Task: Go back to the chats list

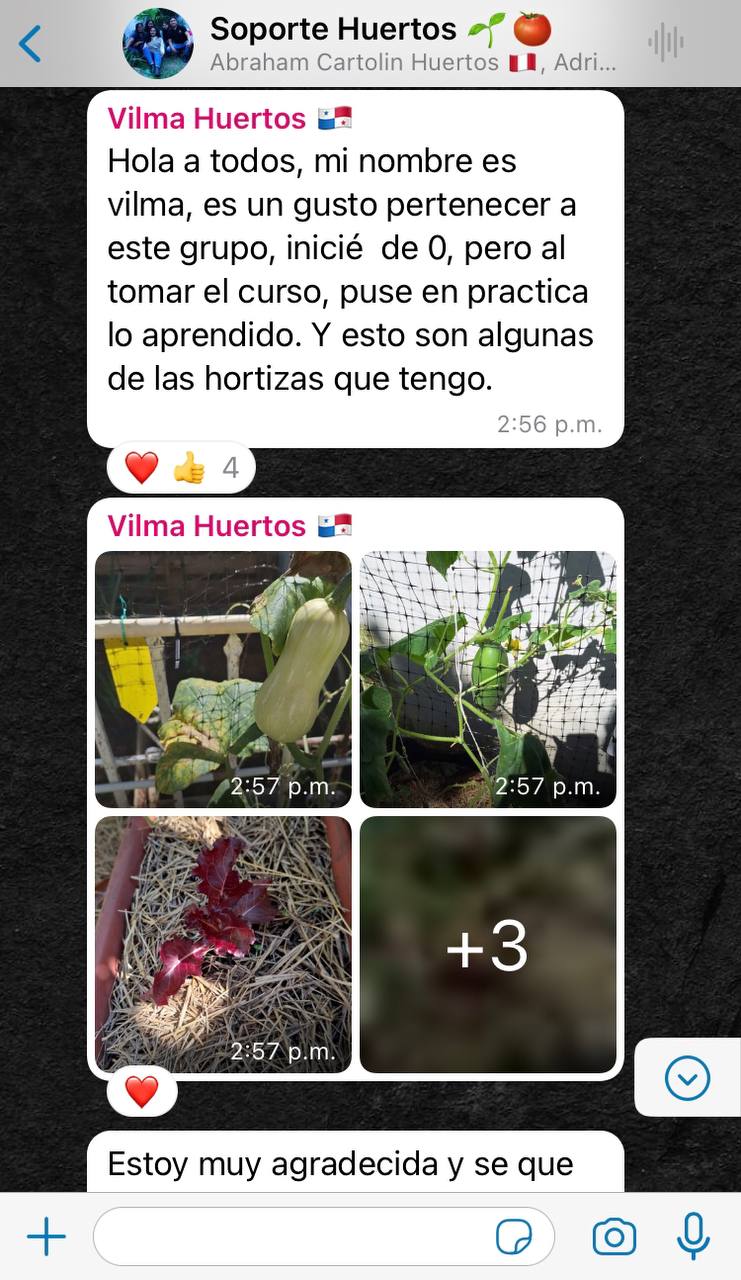Action: [31, 44]
